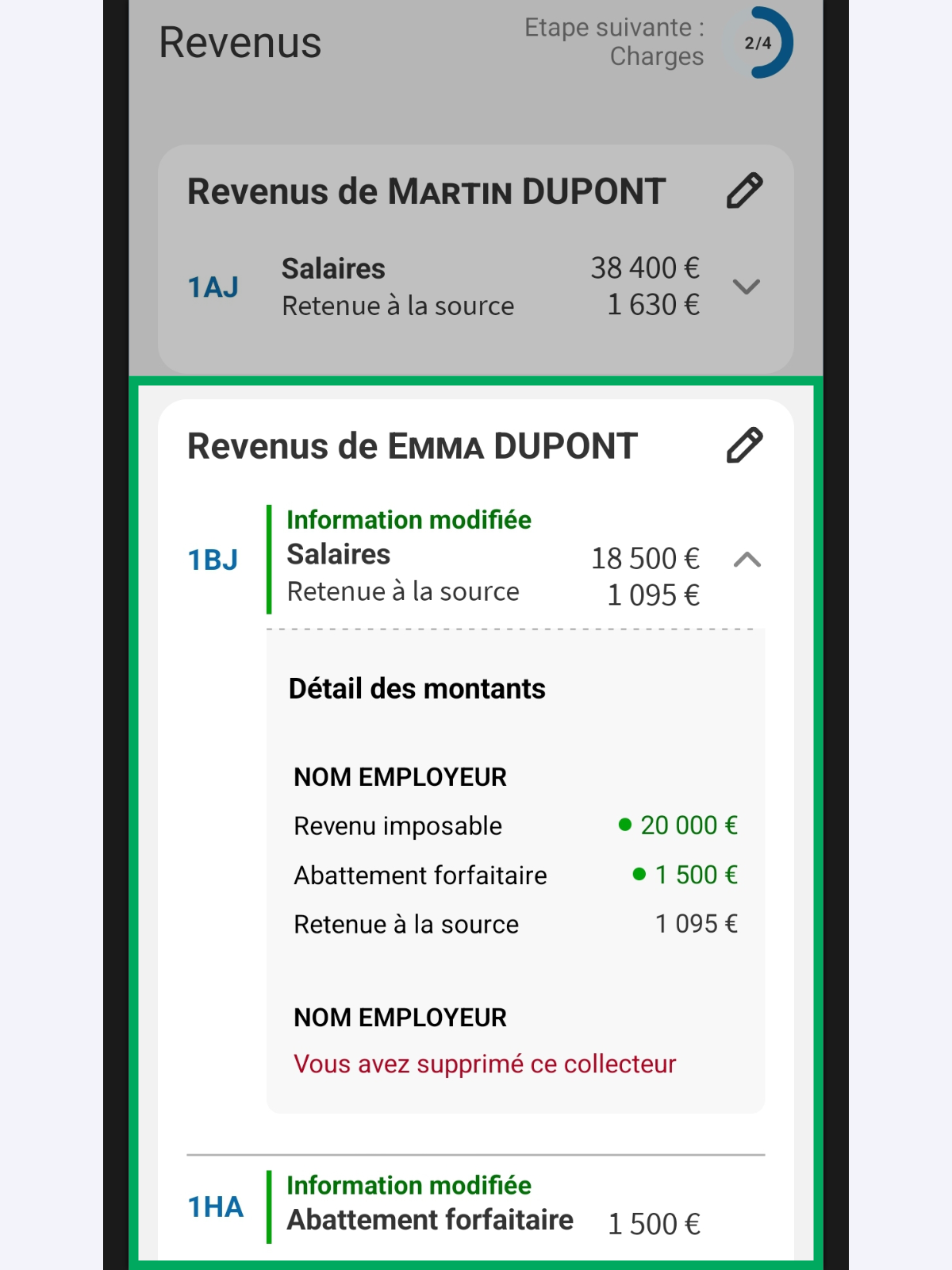Expand the Détail des montants section

point(417,688)
